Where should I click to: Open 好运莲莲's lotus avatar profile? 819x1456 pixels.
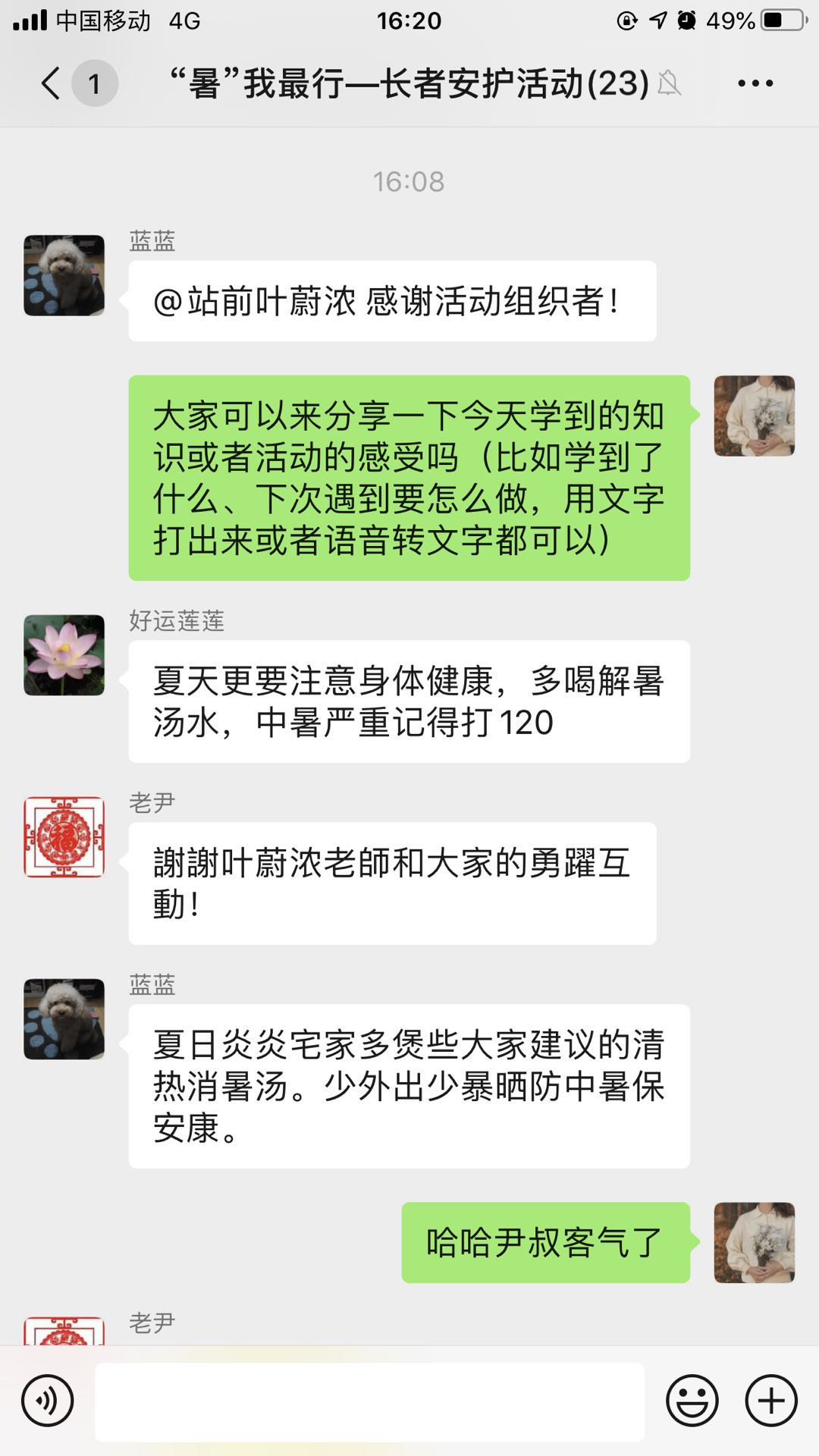pos(64,655)
